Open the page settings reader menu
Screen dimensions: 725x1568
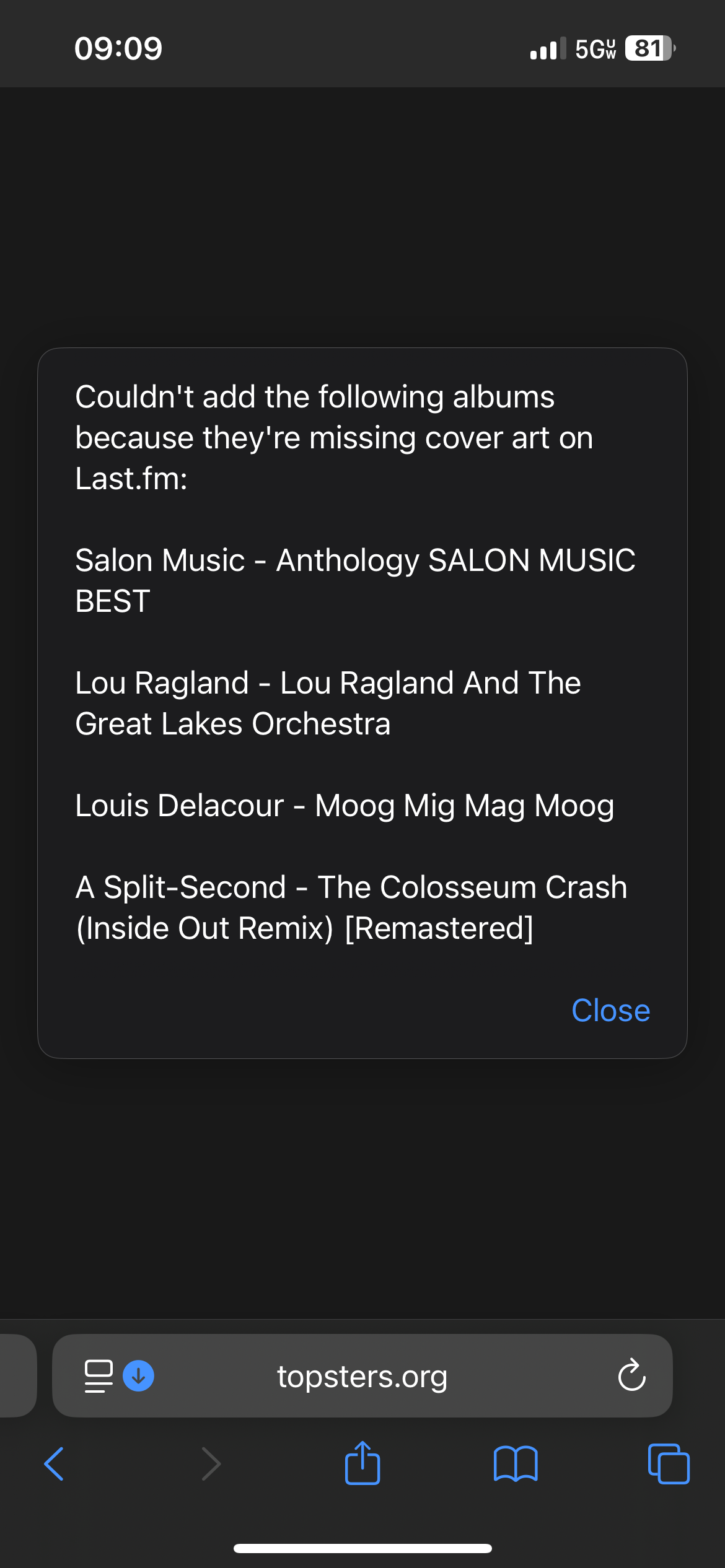pyautogui.click(x=99, y=1376)
